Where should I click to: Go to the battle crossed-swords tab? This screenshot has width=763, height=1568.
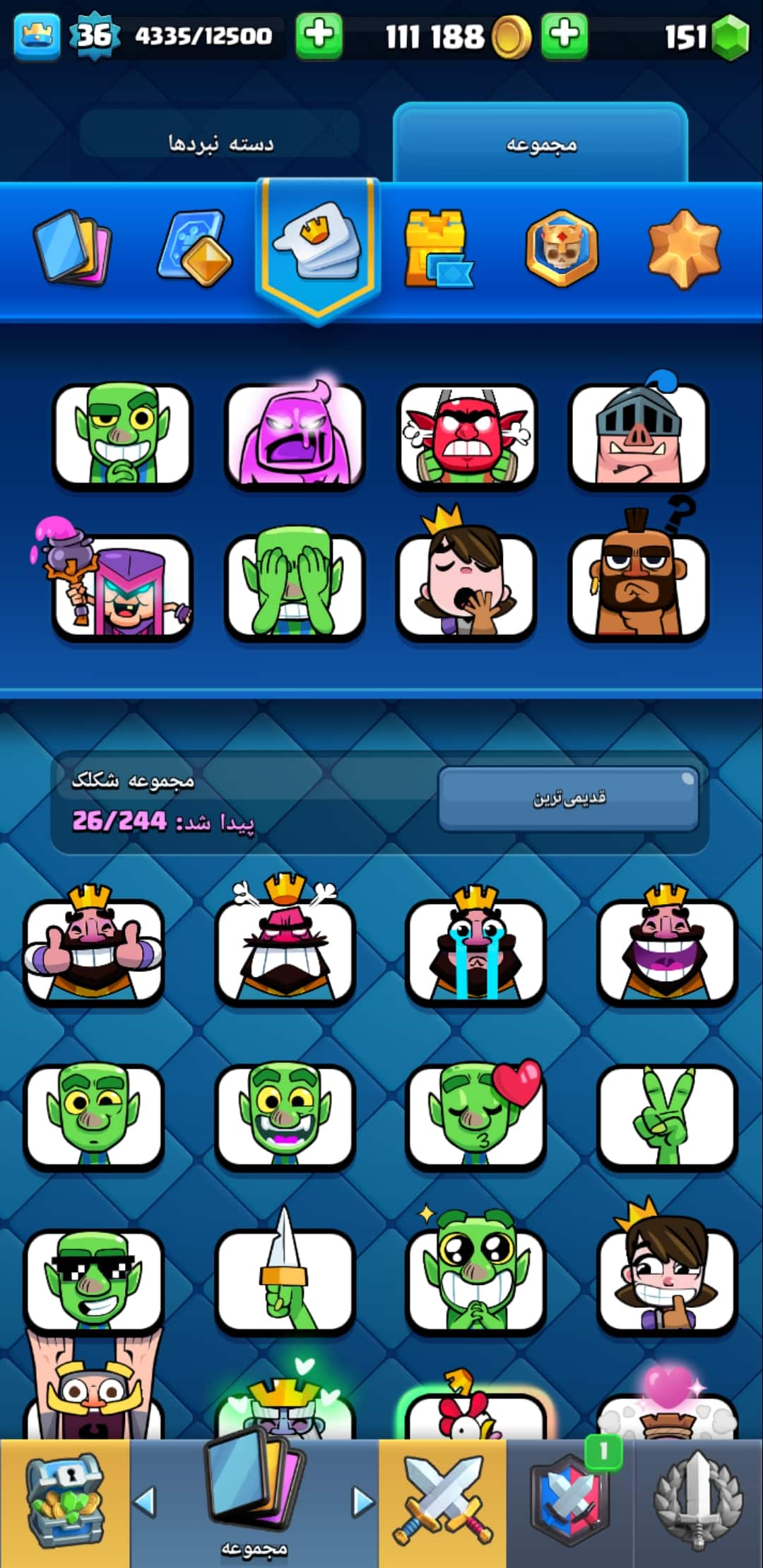point(443,1502)
